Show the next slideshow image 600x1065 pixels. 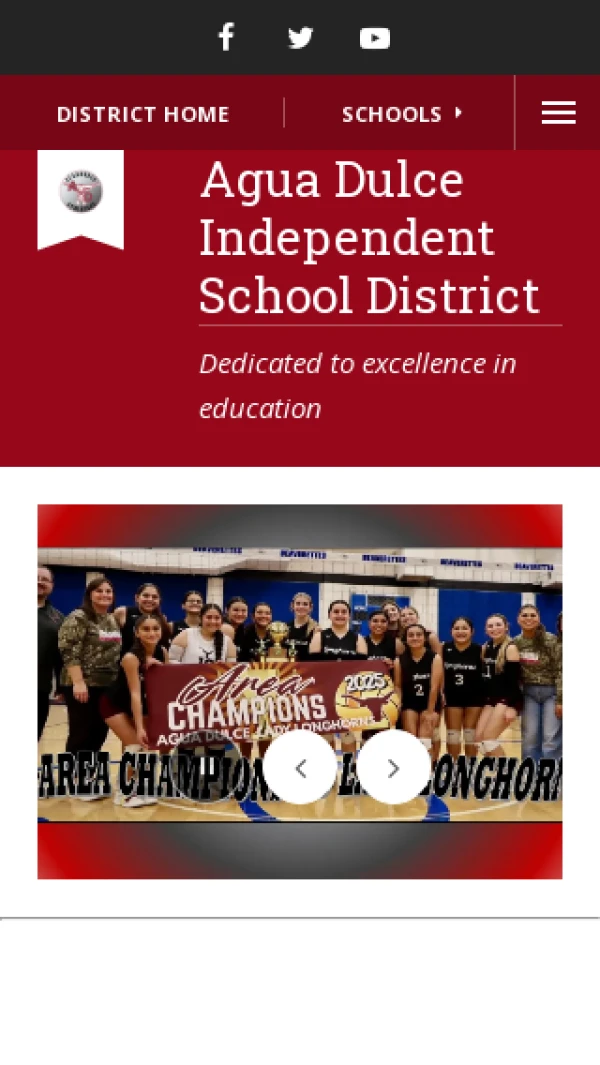tap(393, 767)
